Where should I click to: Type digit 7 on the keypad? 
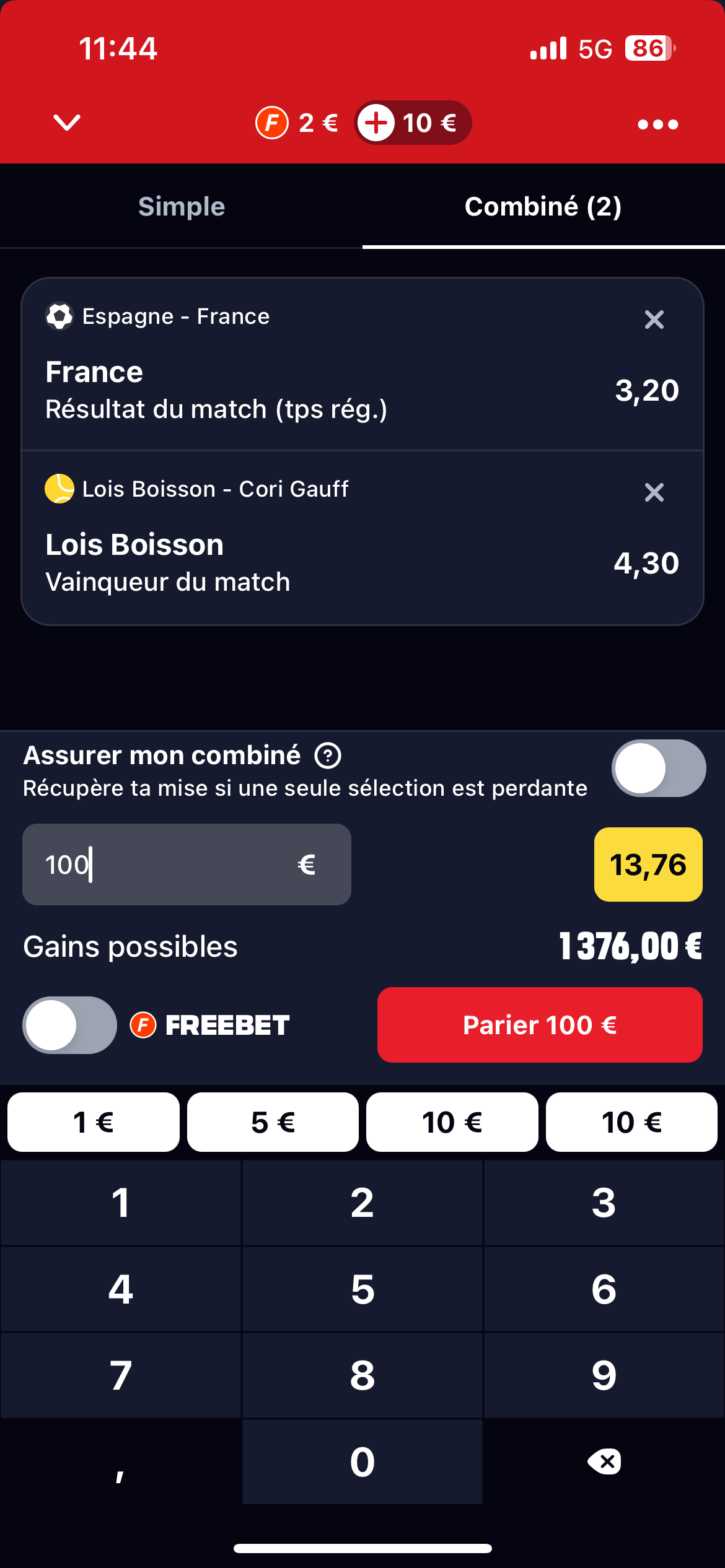coord(121,1375)
